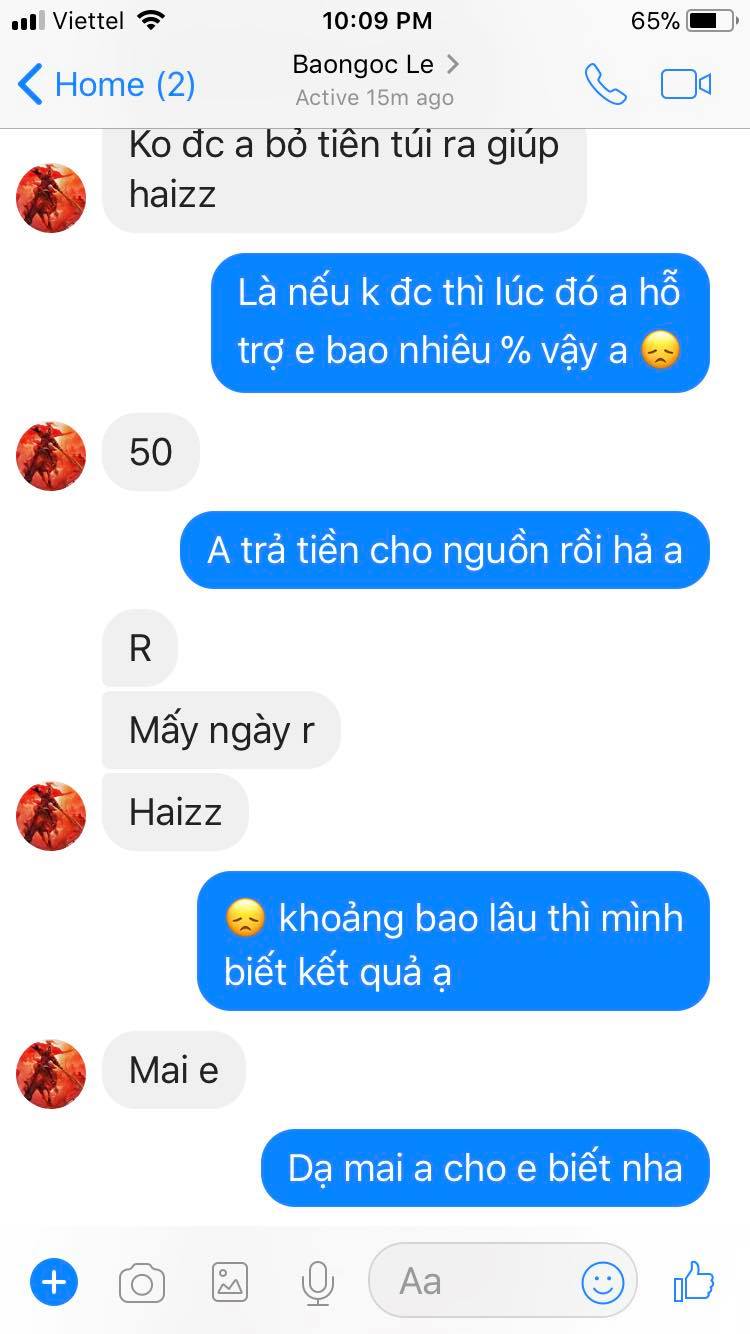Record a voice message
The image size is (750, 1334).
click(317, 1282)
